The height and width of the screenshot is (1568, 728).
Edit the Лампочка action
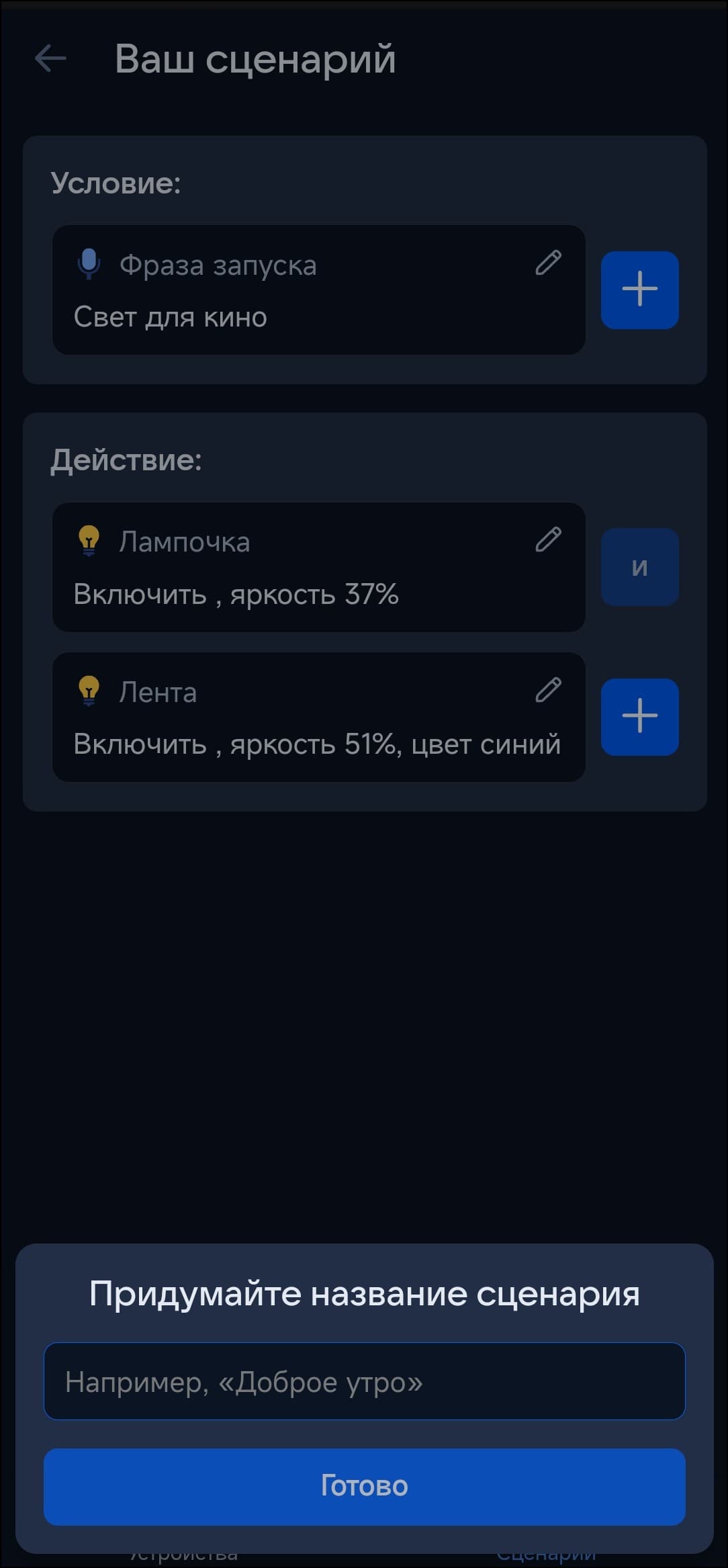[x=548, y=539]
